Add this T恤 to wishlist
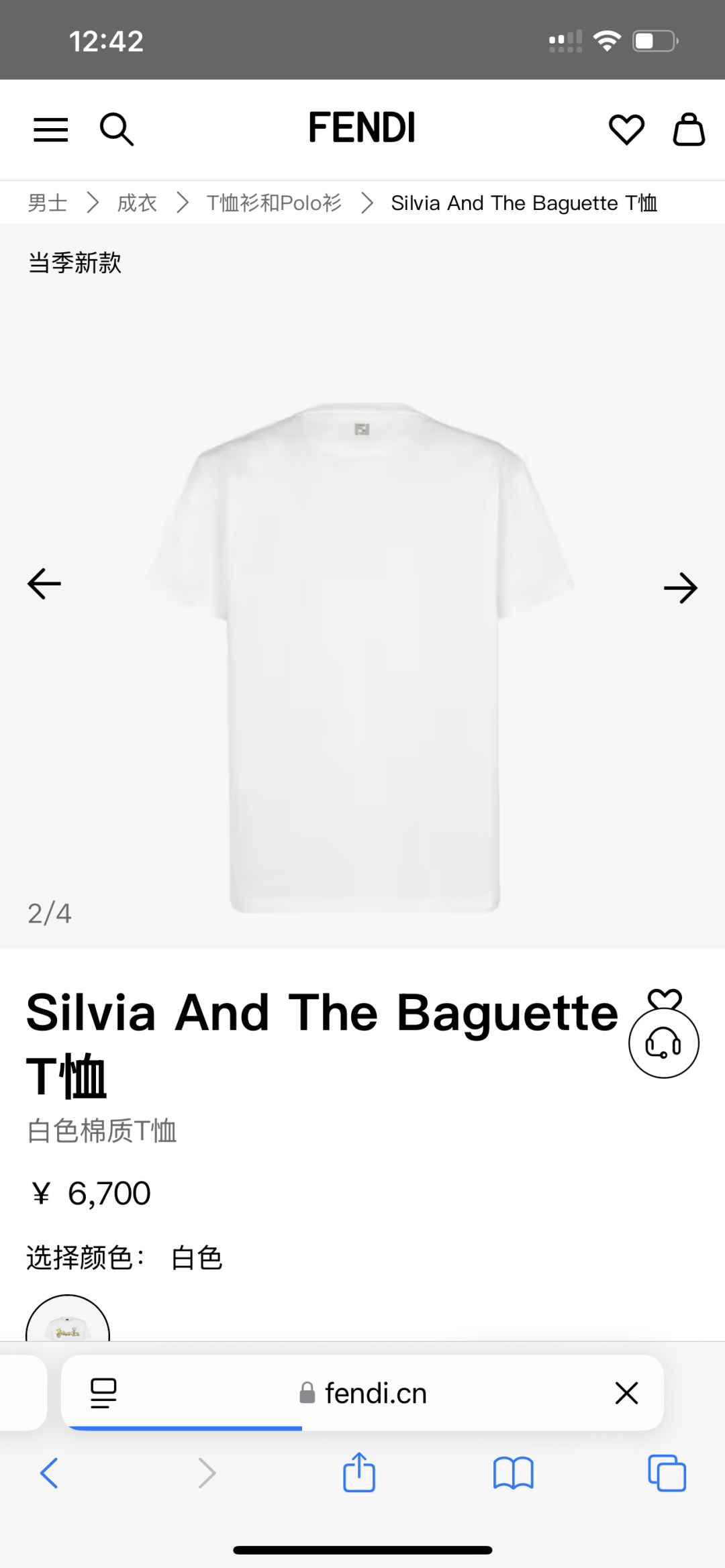Image resolution: width=725 pixels, height=1568 pixels. [x=665, y=1000]
